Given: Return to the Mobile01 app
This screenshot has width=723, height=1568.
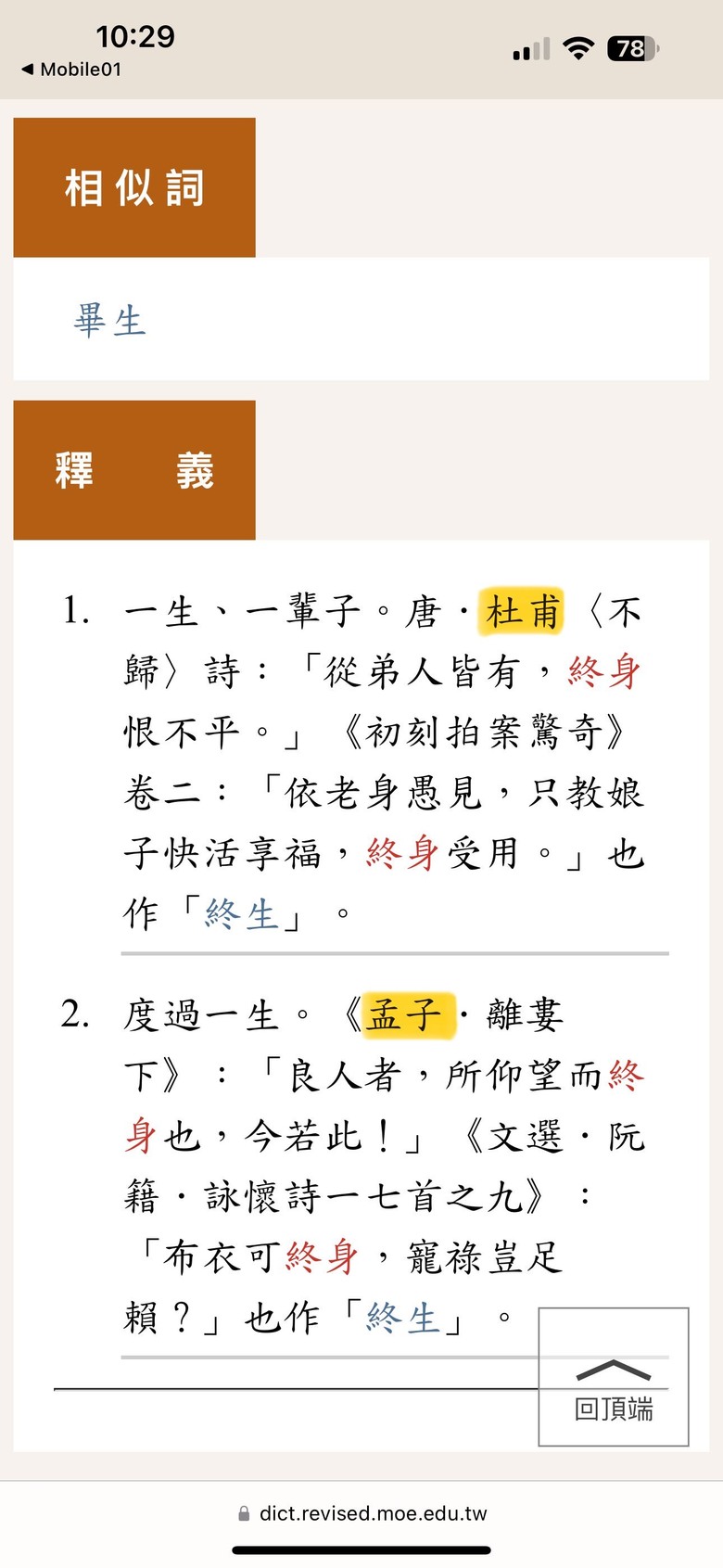Looking at the screenshot, I should pyautogui.click(x=71, y=70).
